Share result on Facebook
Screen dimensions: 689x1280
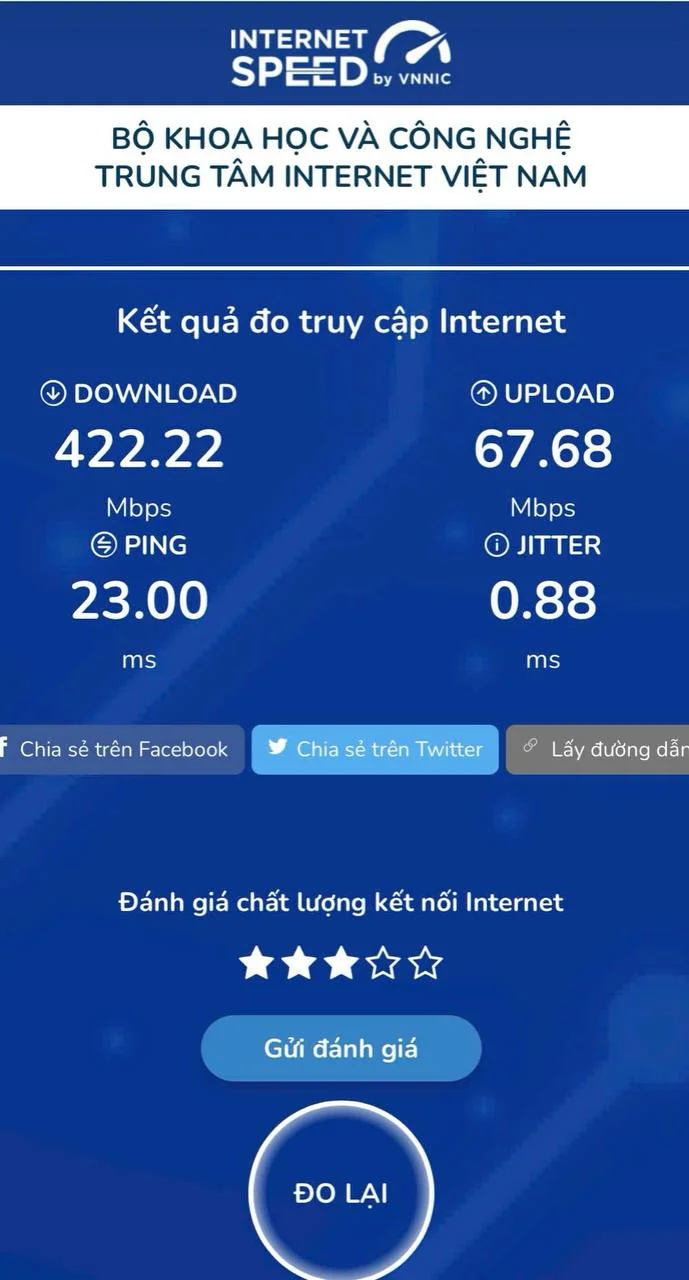click(120, 749)
